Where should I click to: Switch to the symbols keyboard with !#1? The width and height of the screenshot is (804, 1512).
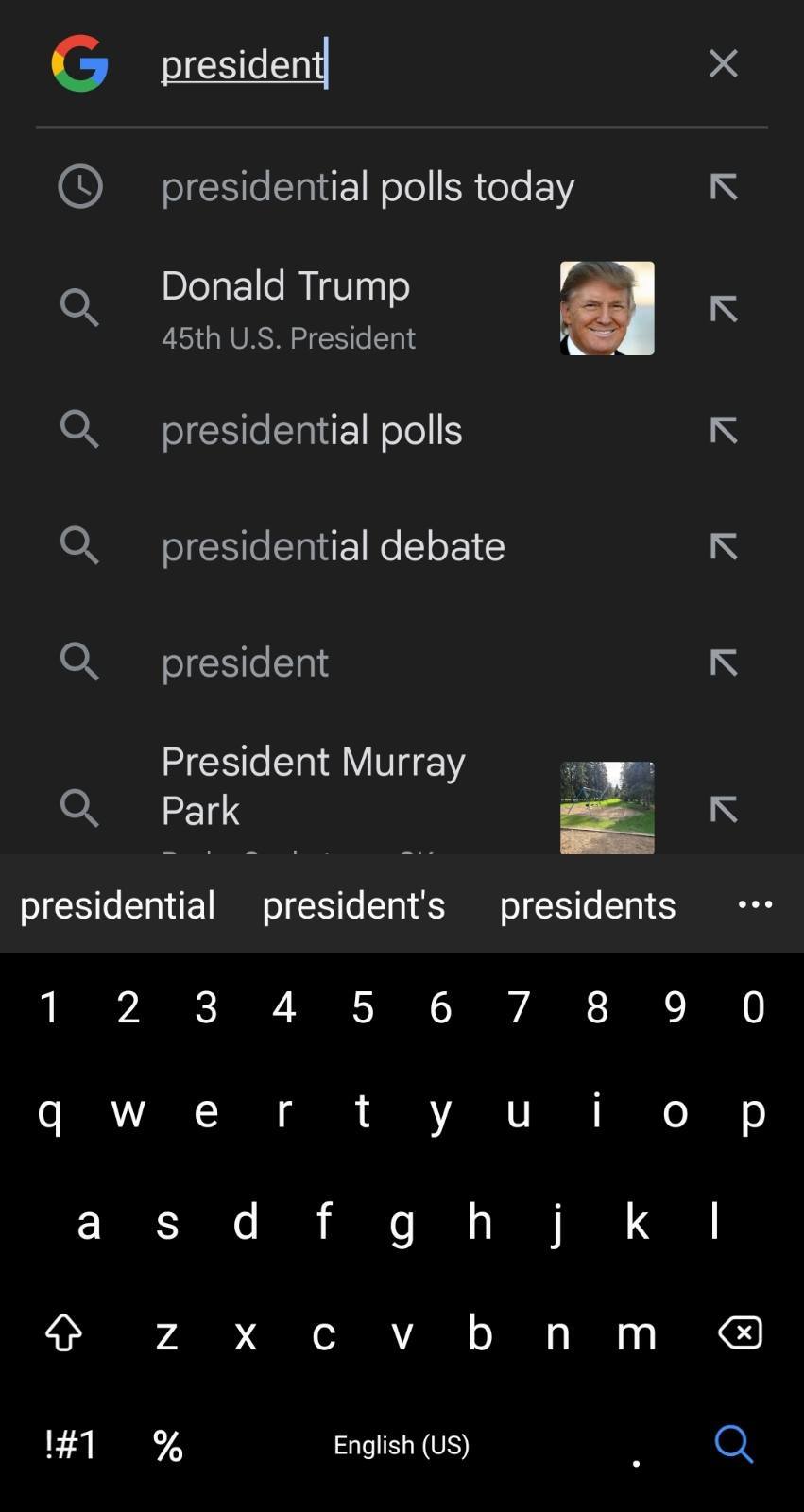pyautogui.click(x=72, y=1444)
